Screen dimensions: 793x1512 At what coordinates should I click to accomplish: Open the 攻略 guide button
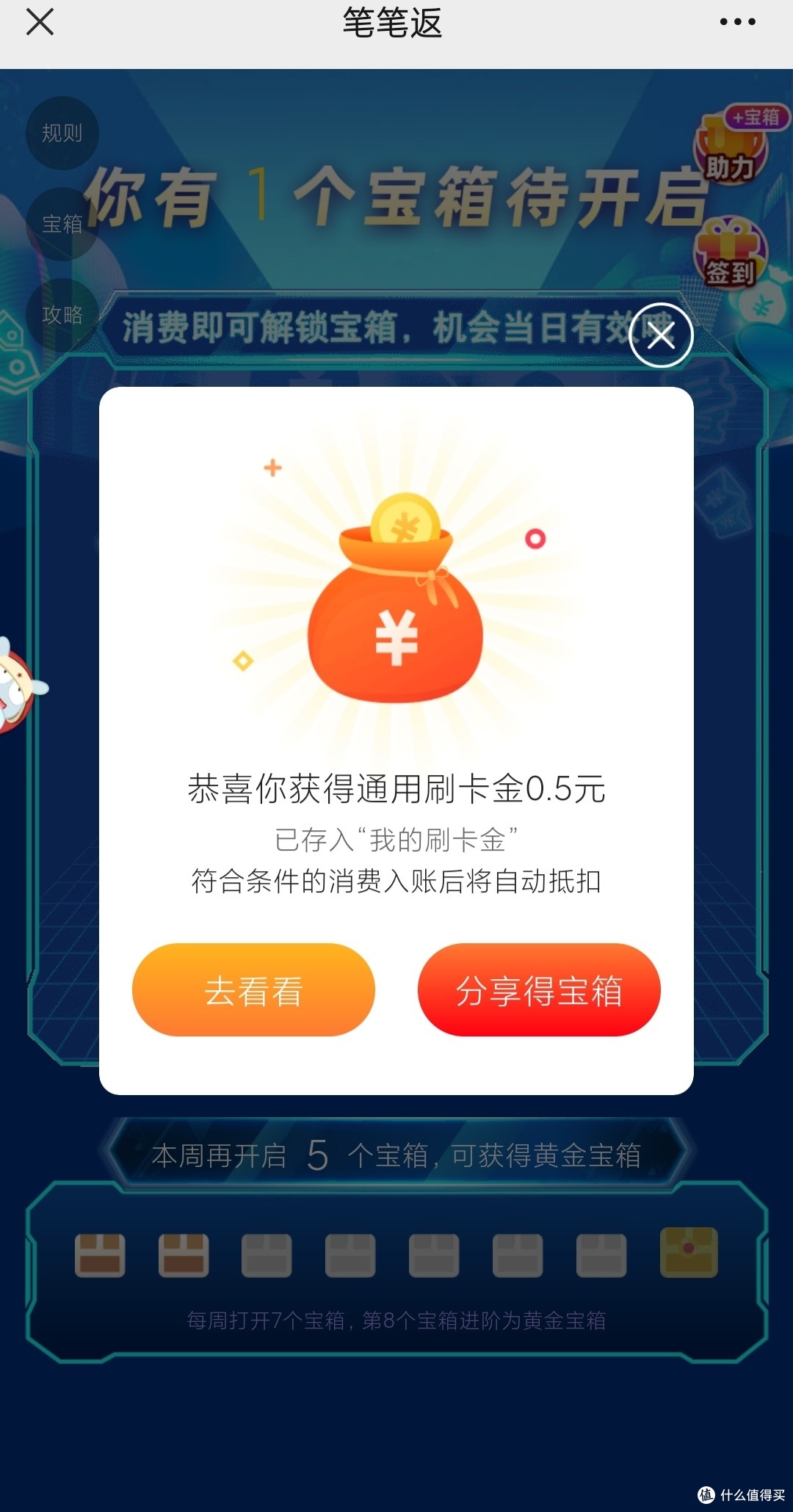[62, 315]
